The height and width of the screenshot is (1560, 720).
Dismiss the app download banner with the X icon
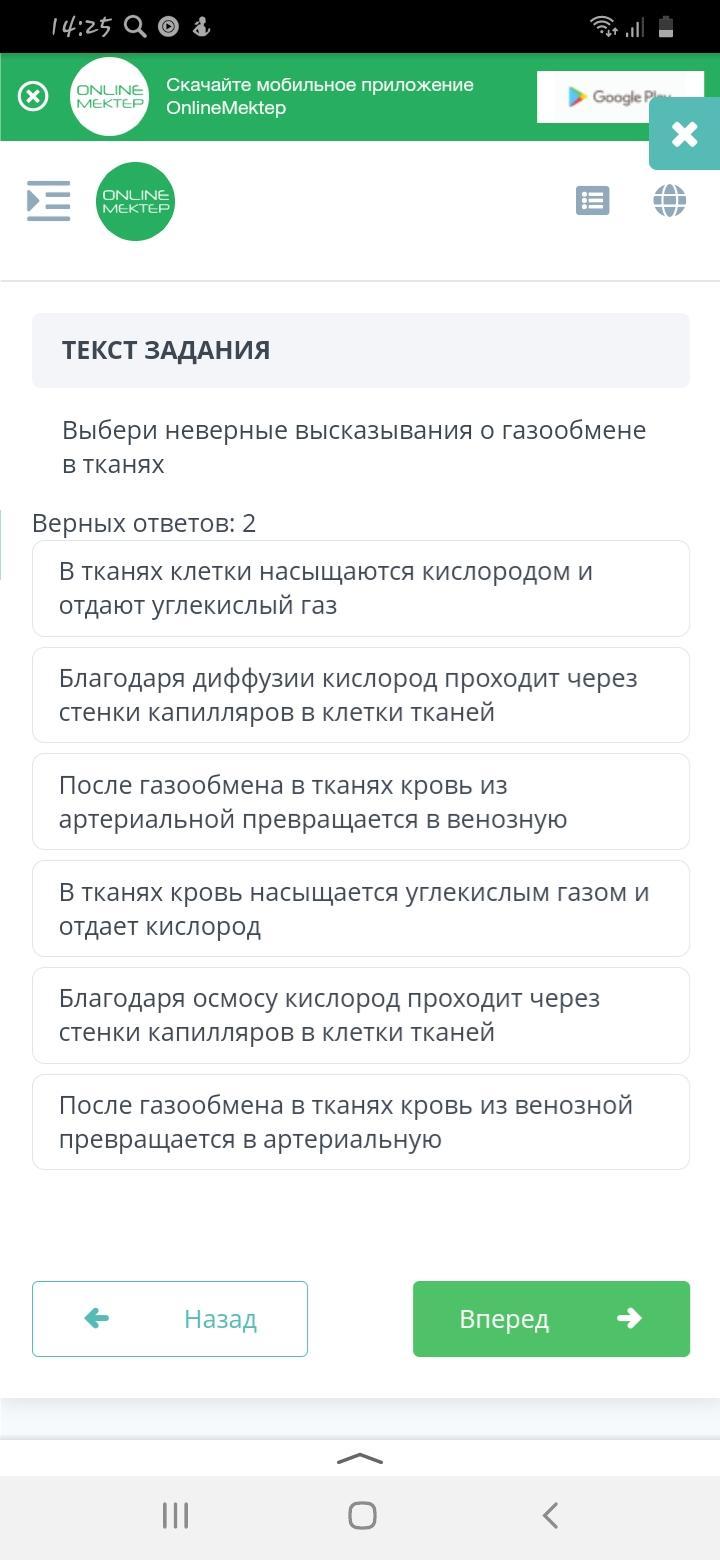tap(33, 97)
